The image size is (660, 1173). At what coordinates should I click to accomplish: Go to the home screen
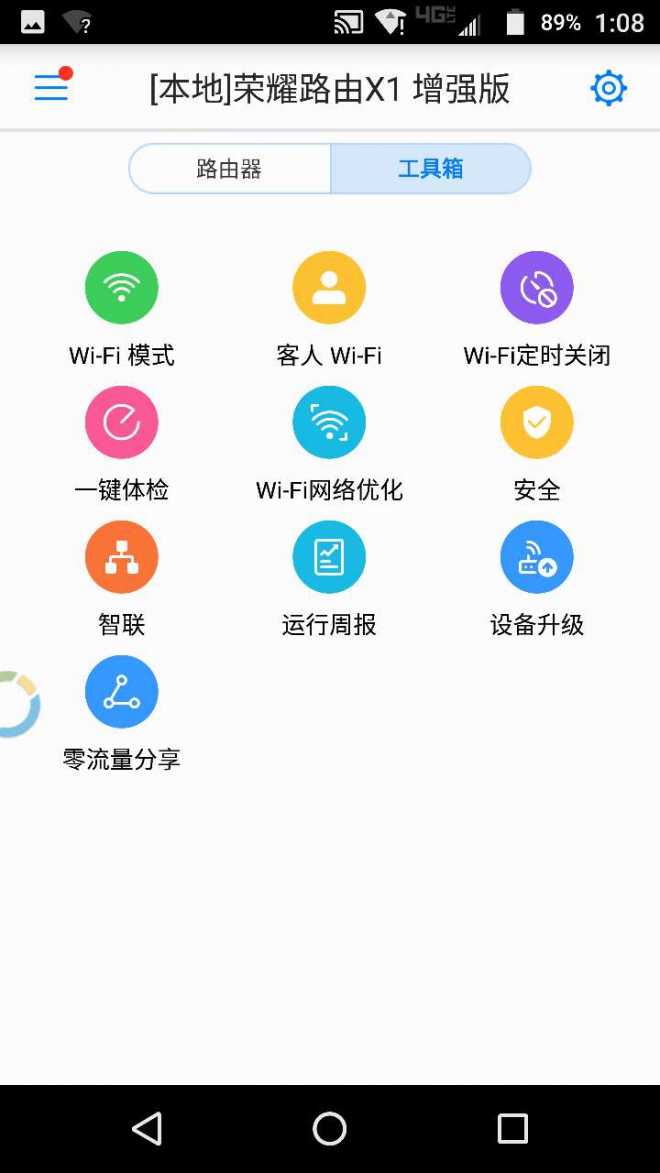click(x=329, y=1129)
